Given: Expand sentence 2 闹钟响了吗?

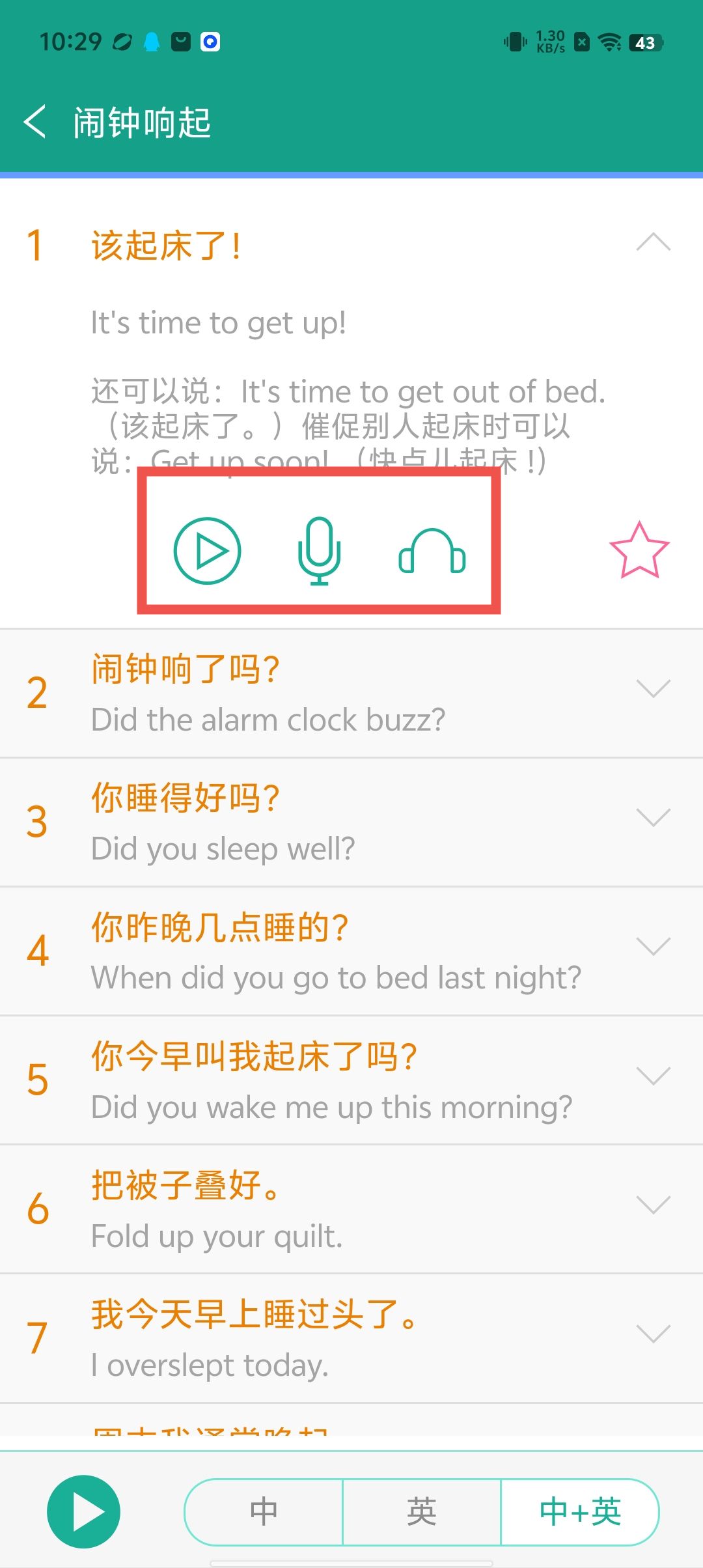Looking at the screenshot, I should click(x=653, y=689).
